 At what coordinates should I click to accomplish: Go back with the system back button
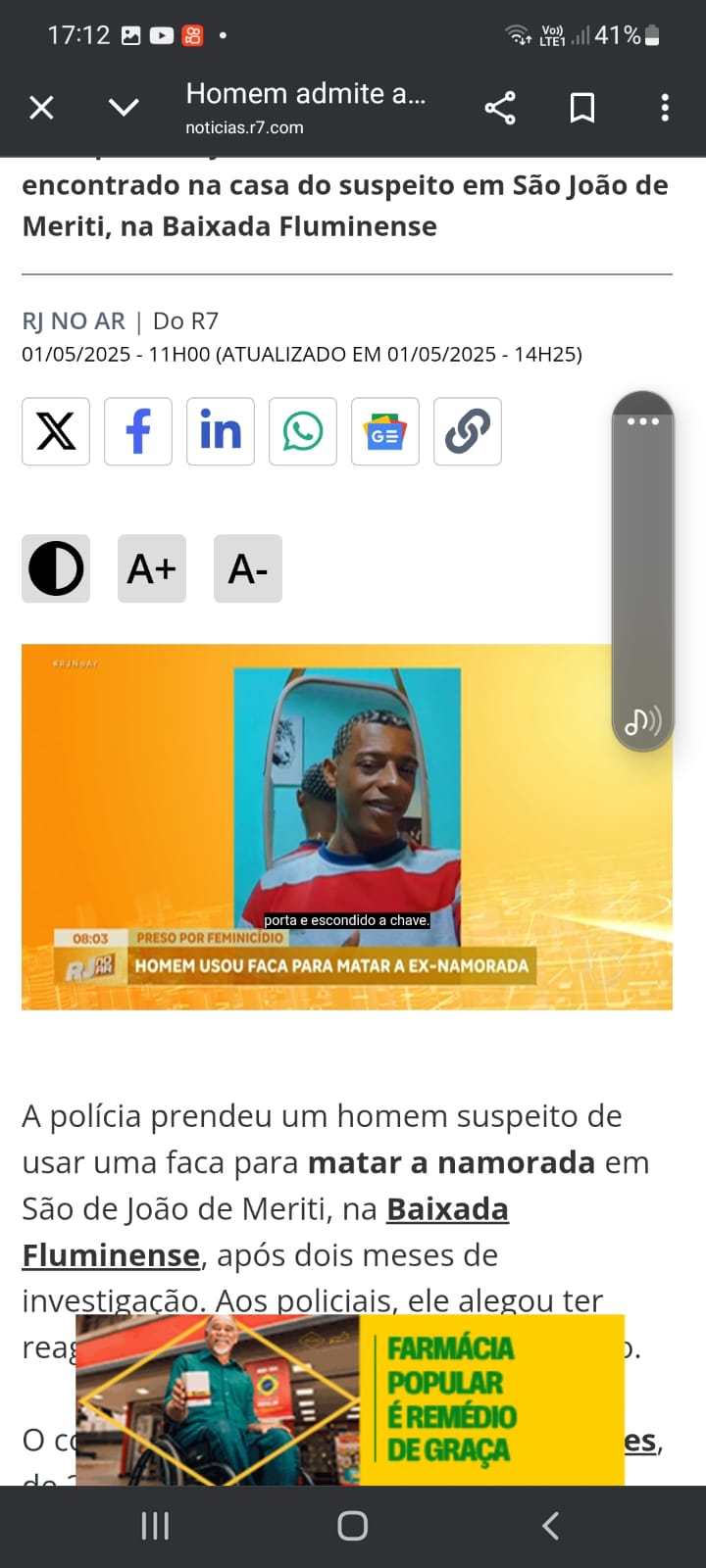550,1526
